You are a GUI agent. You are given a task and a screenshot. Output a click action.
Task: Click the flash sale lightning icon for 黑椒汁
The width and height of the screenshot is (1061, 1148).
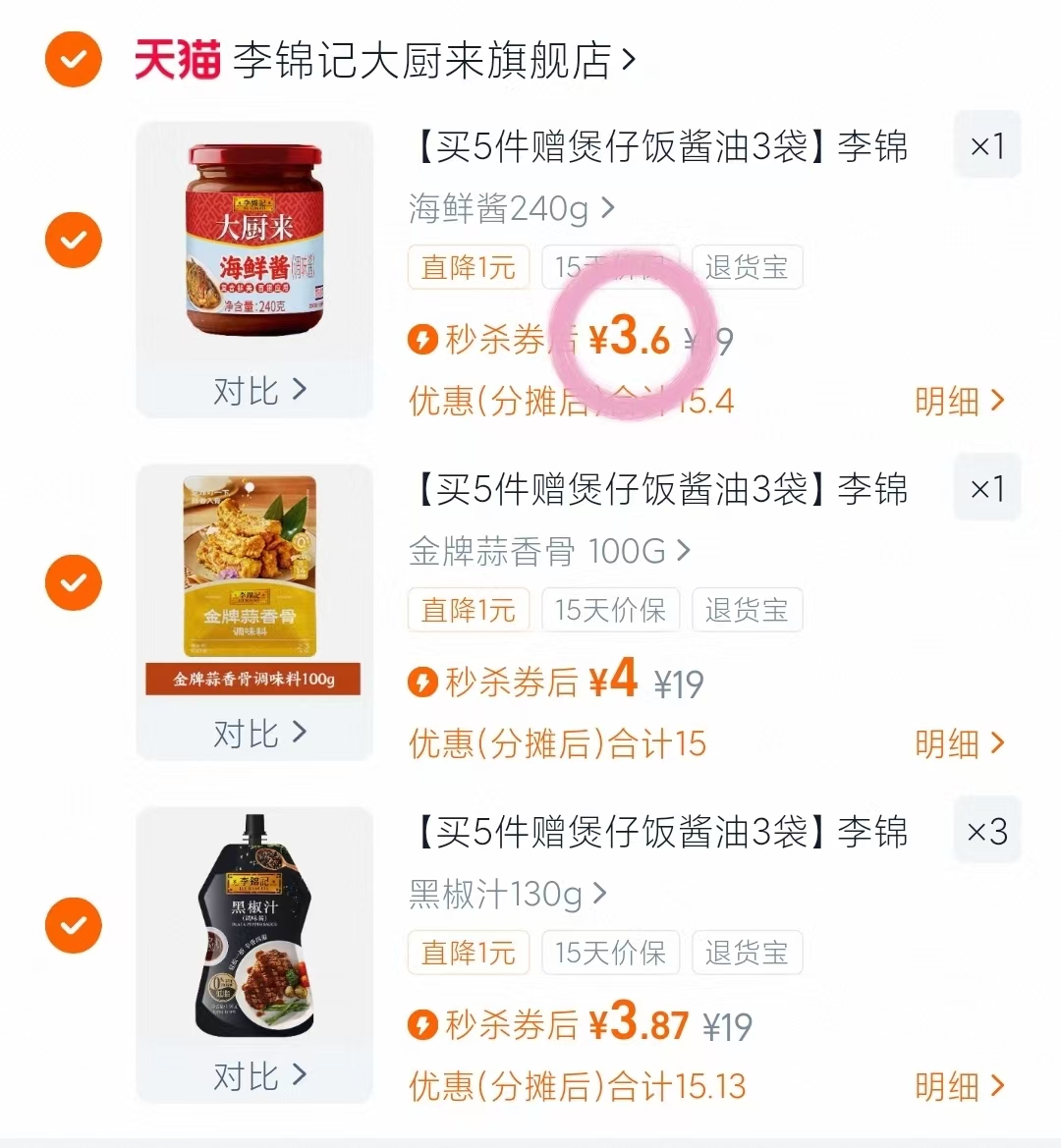point(422,1024)
